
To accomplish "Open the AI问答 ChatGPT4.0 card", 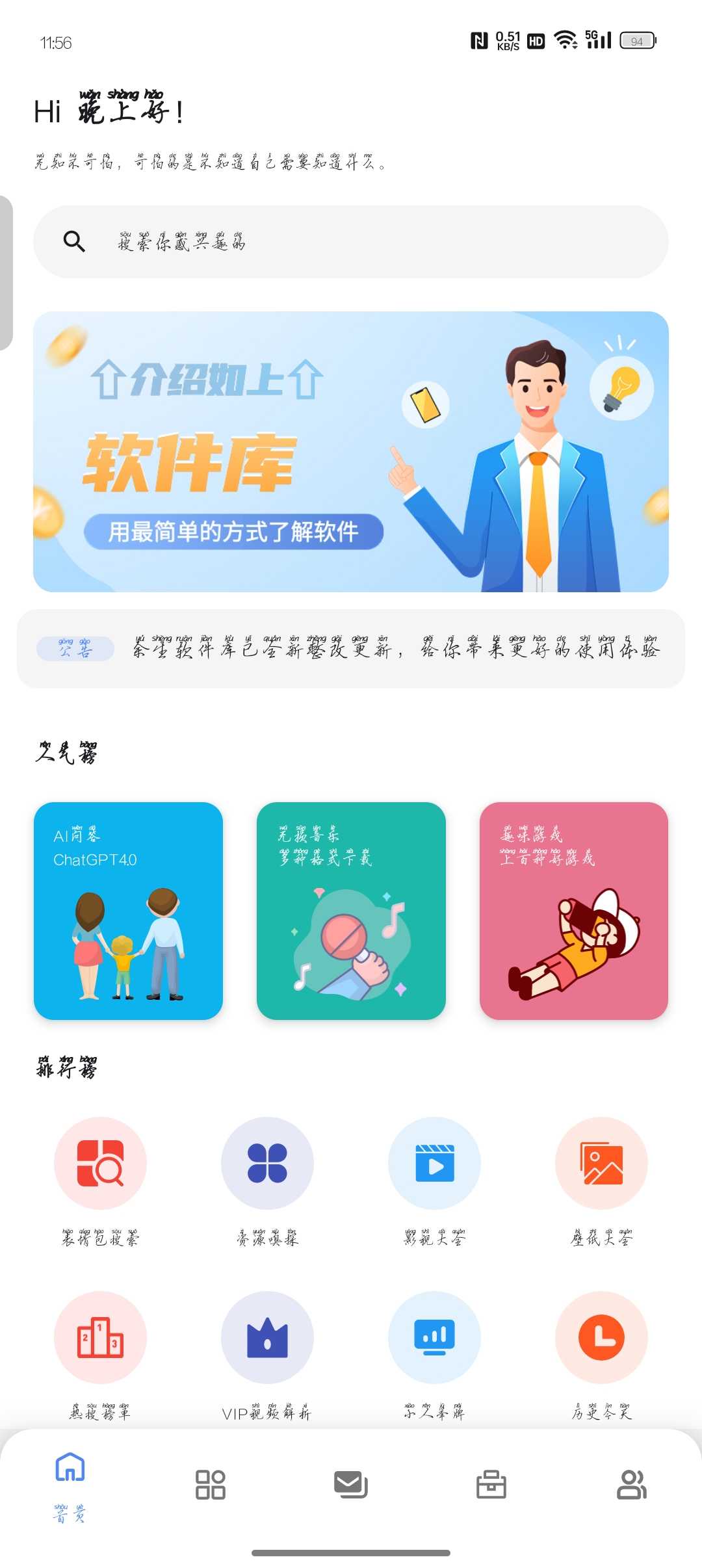I will (128, 911).
